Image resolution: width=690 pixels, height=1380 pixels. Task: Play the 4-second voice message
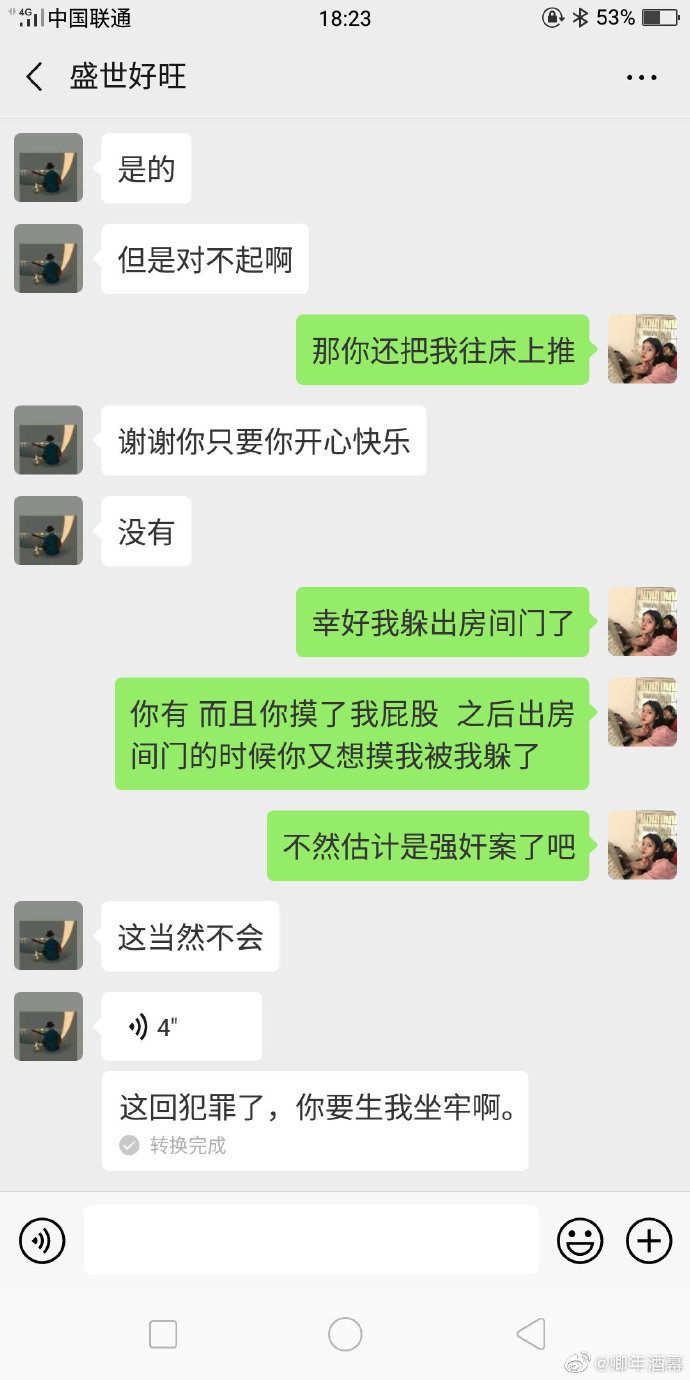[181, 1026]
